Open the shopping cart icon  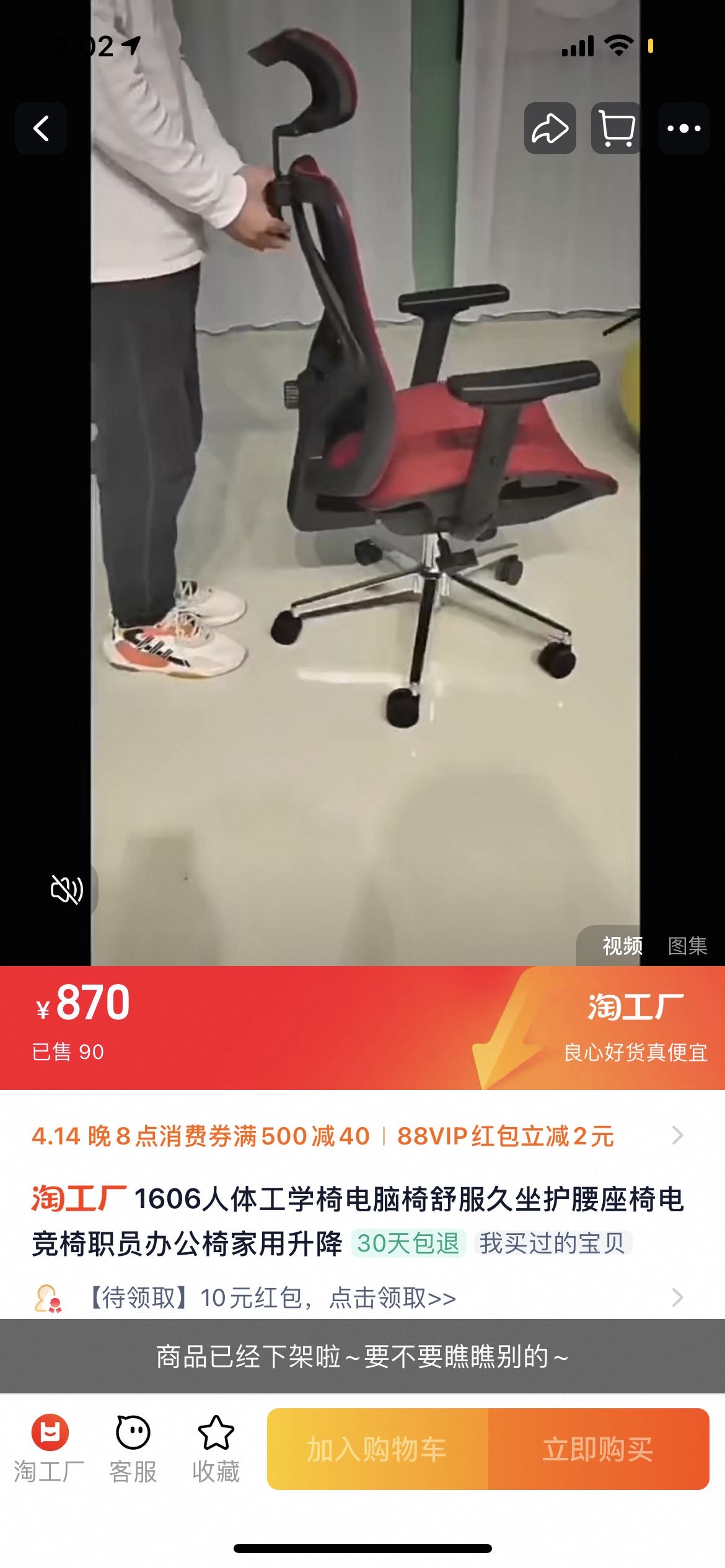coord(617,128)
